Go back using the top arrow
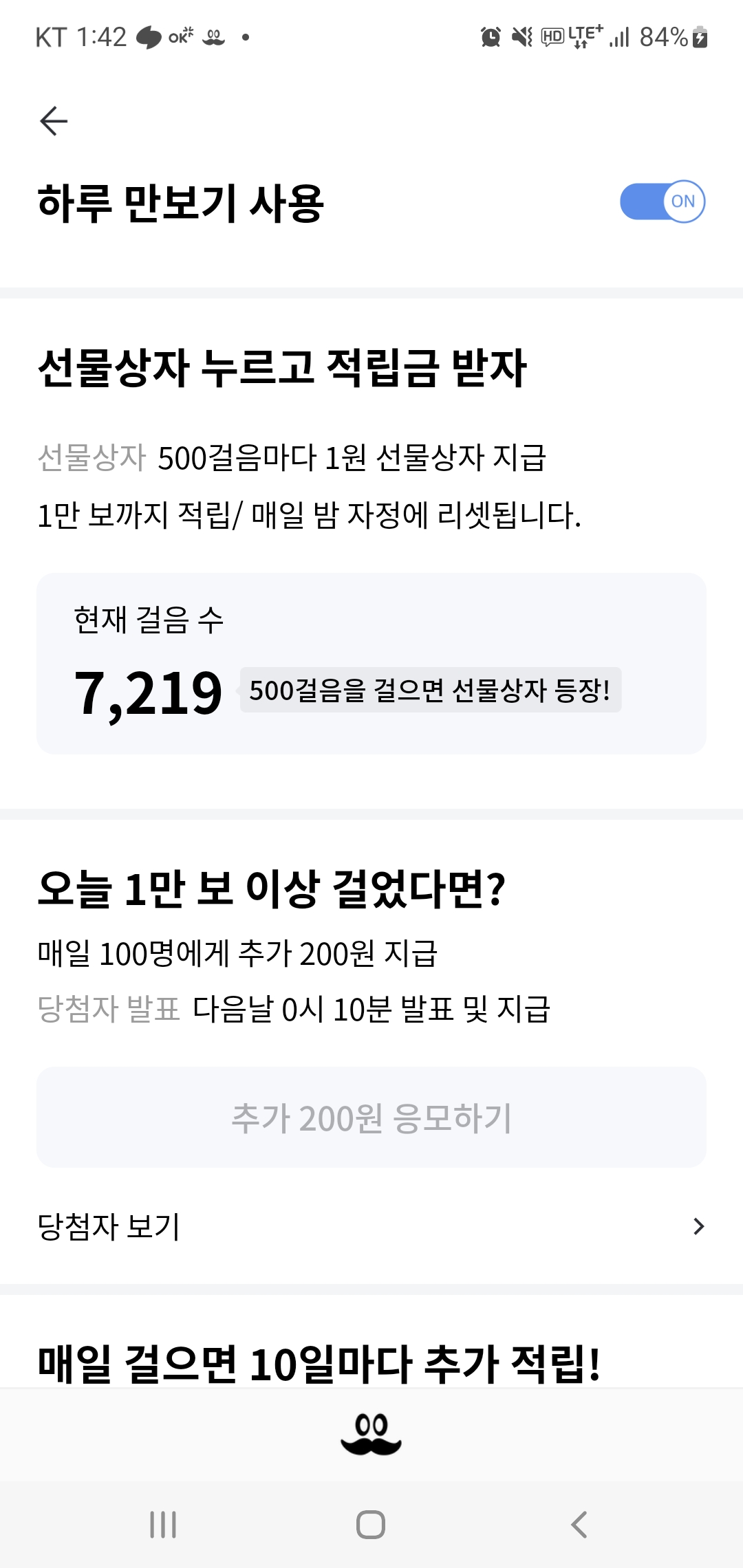The height and width of the screenshot is (1568, 743). pyautogui.click(x=54, y=121)
